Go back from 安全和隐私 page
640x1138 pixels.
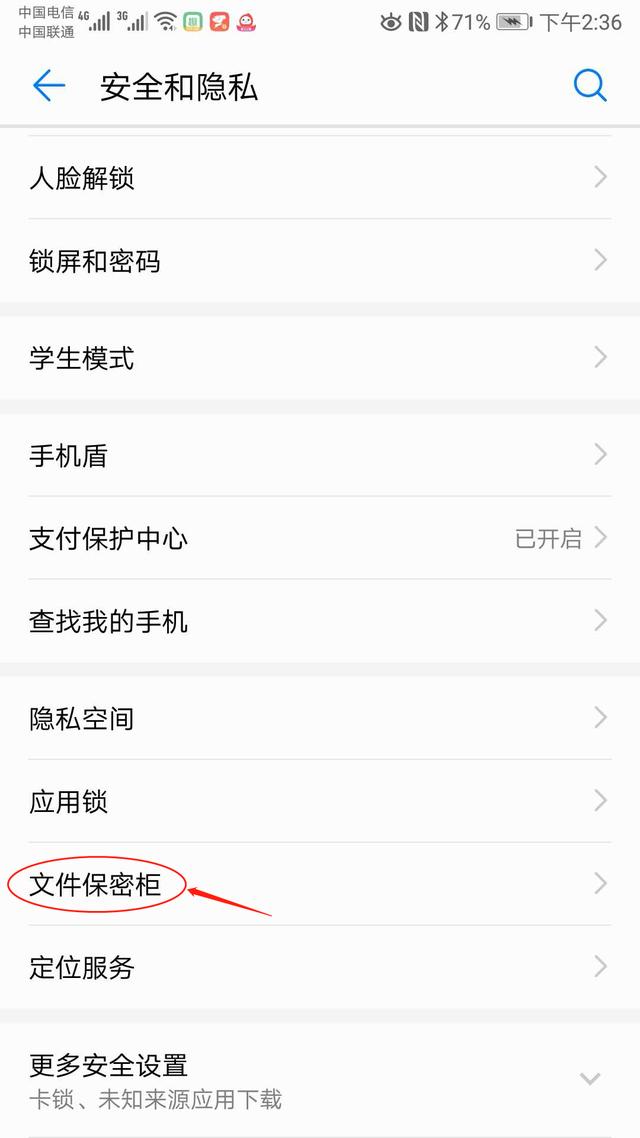pos(48,87)
